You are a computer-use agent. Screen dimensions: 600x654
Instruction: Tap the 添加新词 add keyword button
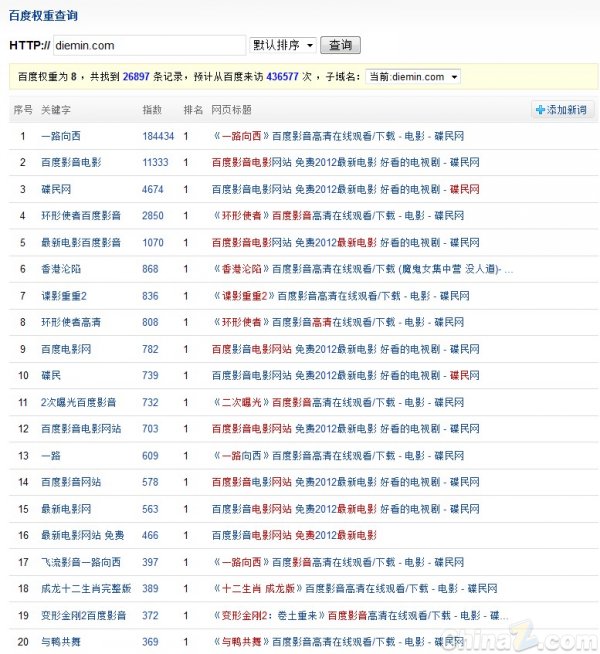(562, 110)
